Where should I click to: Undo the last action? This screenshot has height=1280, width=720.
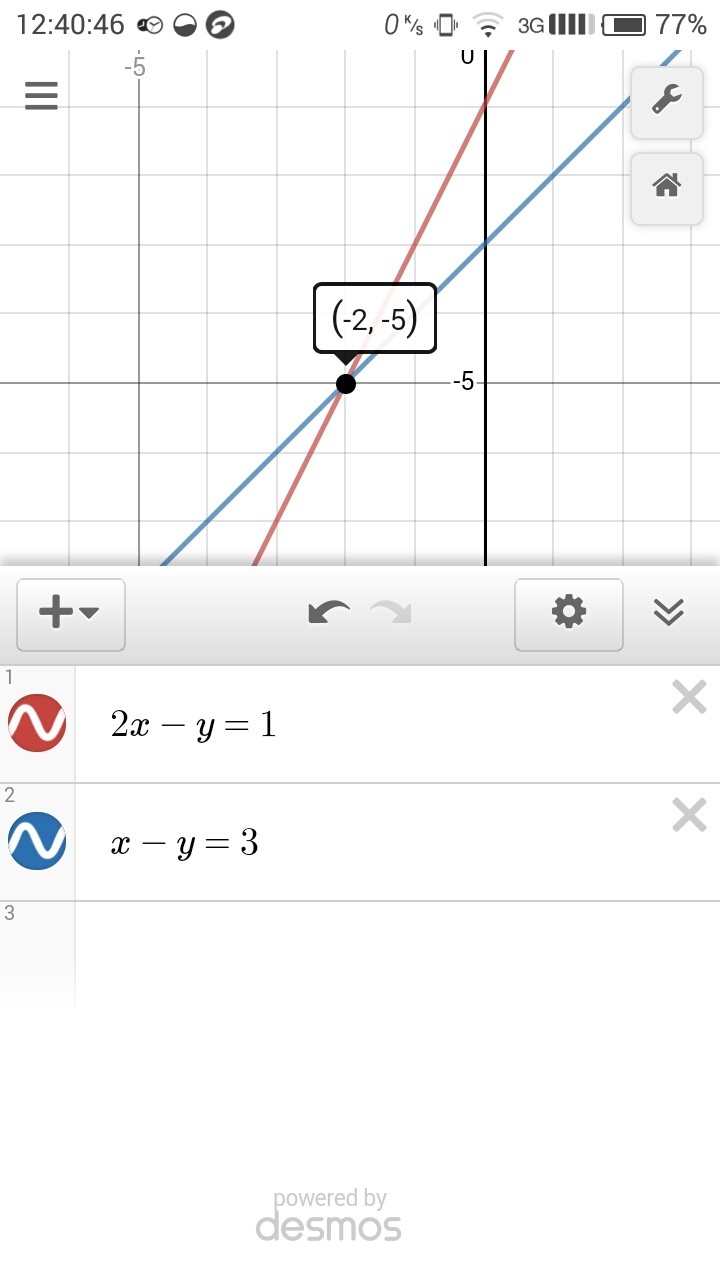[x=329, y=613]
